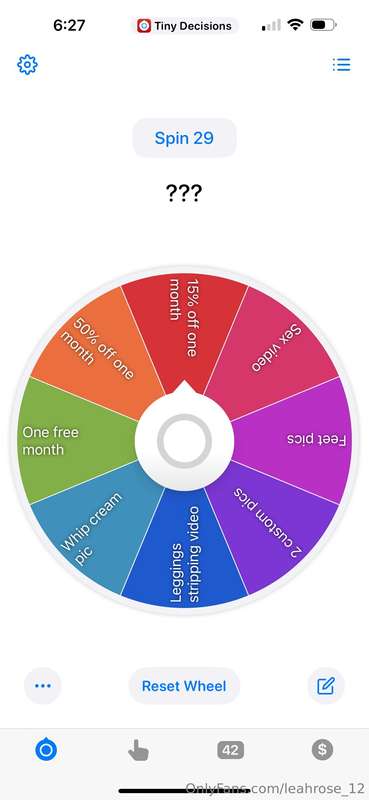Switch to the finger picker tab
Image resolution: width=369 pixels, height=800 pixels.
[x=138, y=750]
